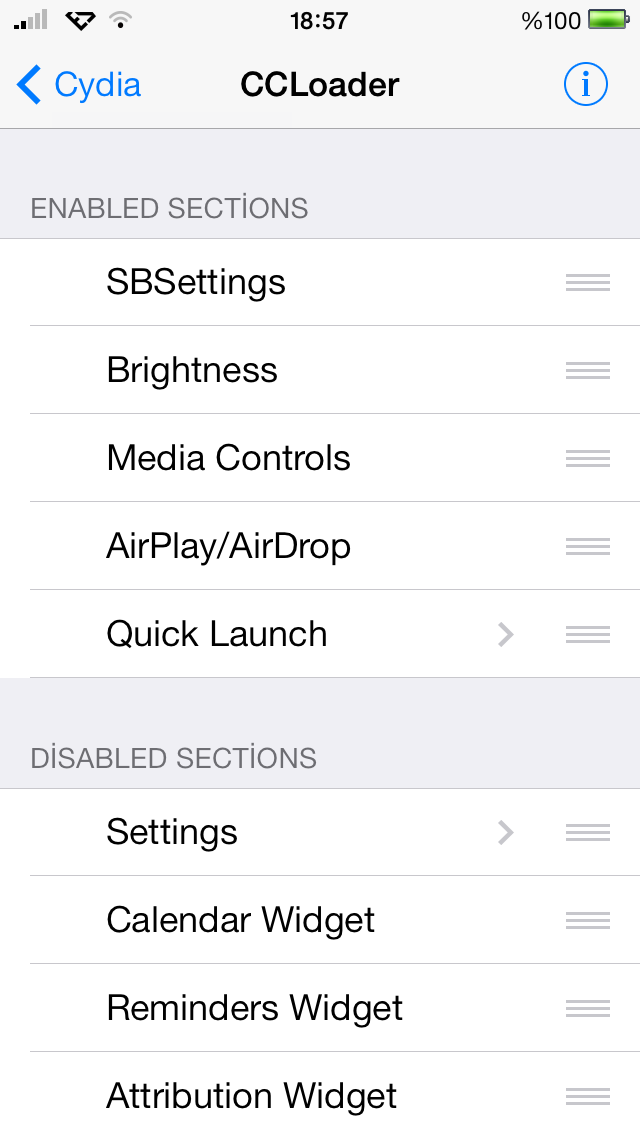The image size is (640, 1136).
Task: Open Quick Launch options
Action: (320, 634)
